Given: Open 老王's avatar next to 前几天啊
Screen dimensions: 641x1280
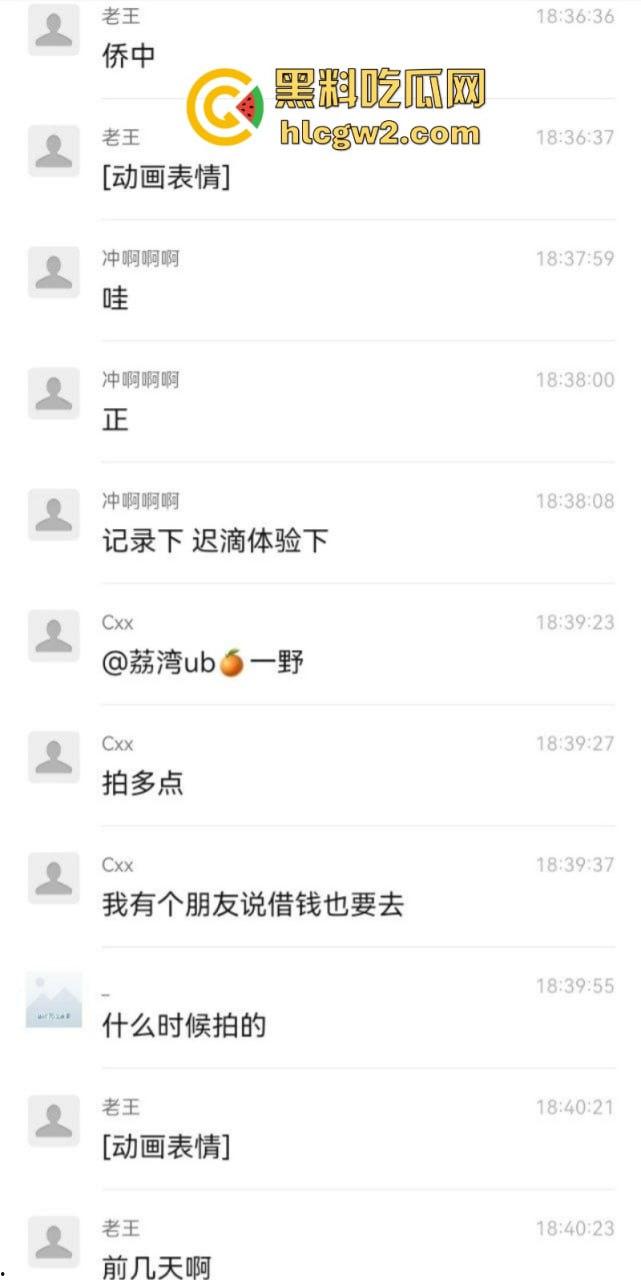Looking at the screenshot, I should point(53,1241).
